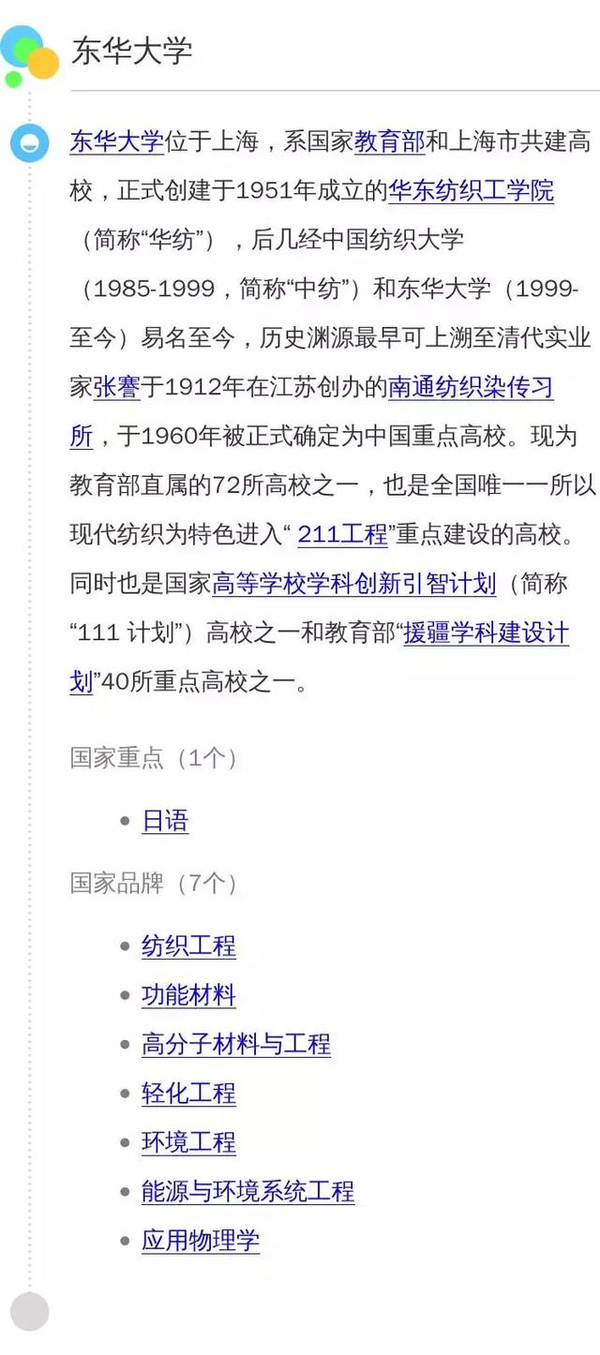Open the 能源与环境系统工程 link
The width and height of the screenshot is (600, 1355).
coord(248,1191)
